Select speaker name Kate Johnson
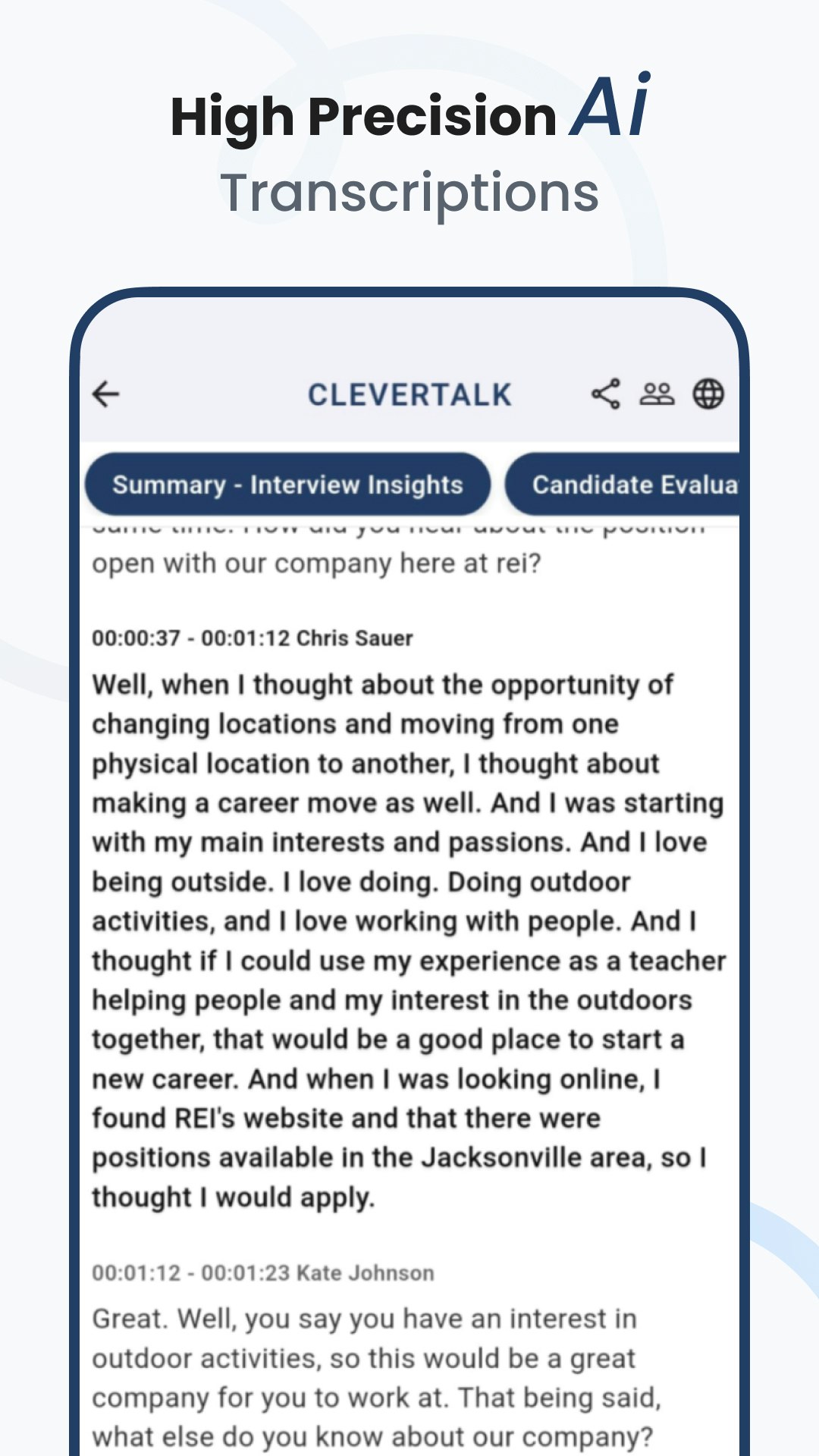This screenshot has width=819, height=1456. coord(367,1273)
